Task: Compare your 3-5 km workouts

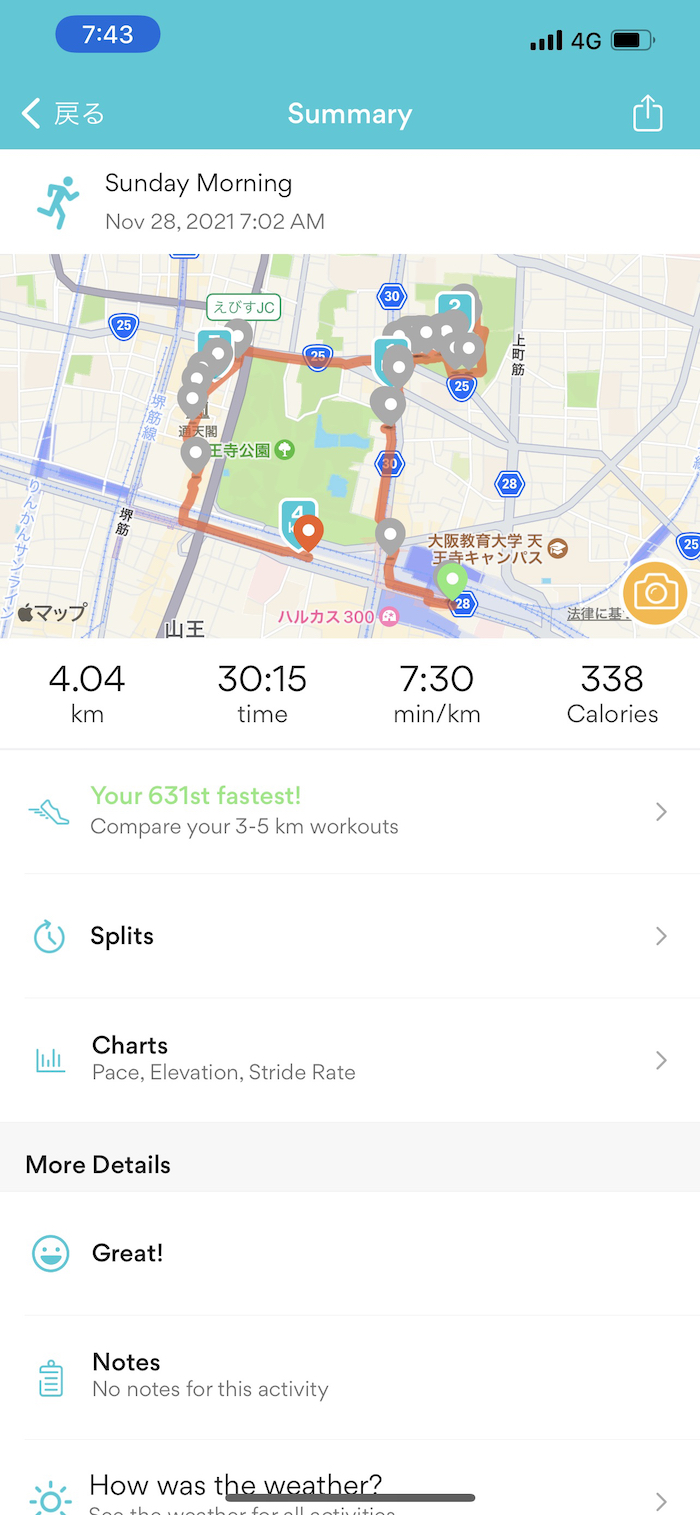Action: point(348,811)
